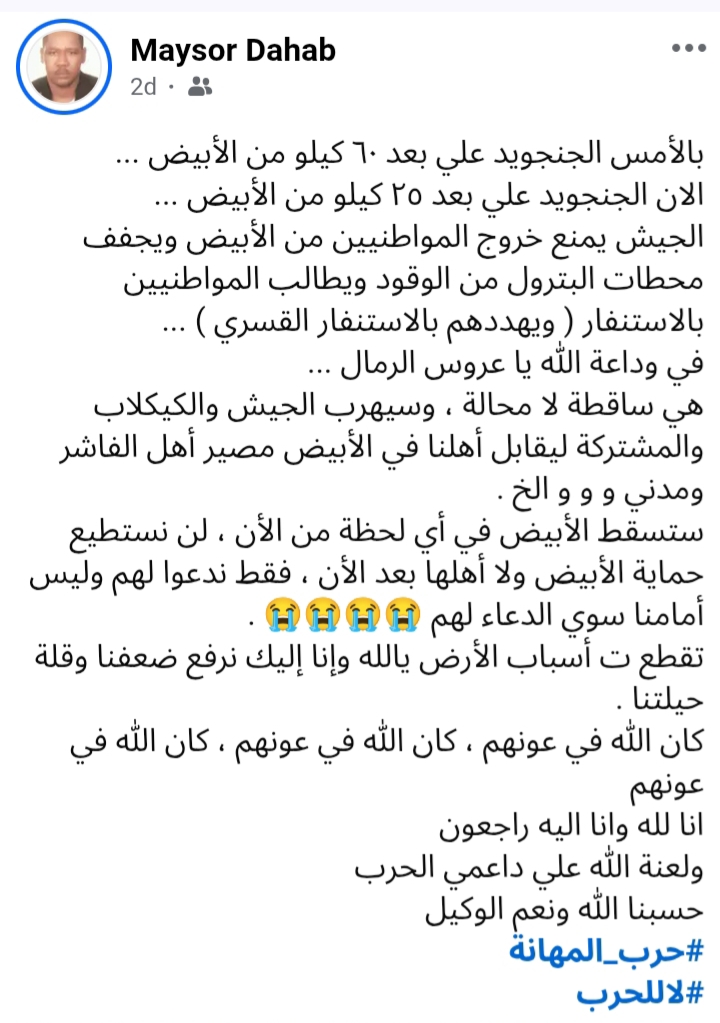This screenshot has width=720, height=1023.
Task: Open Maysor Dahab's profile picture
Action: coord(64,66)
